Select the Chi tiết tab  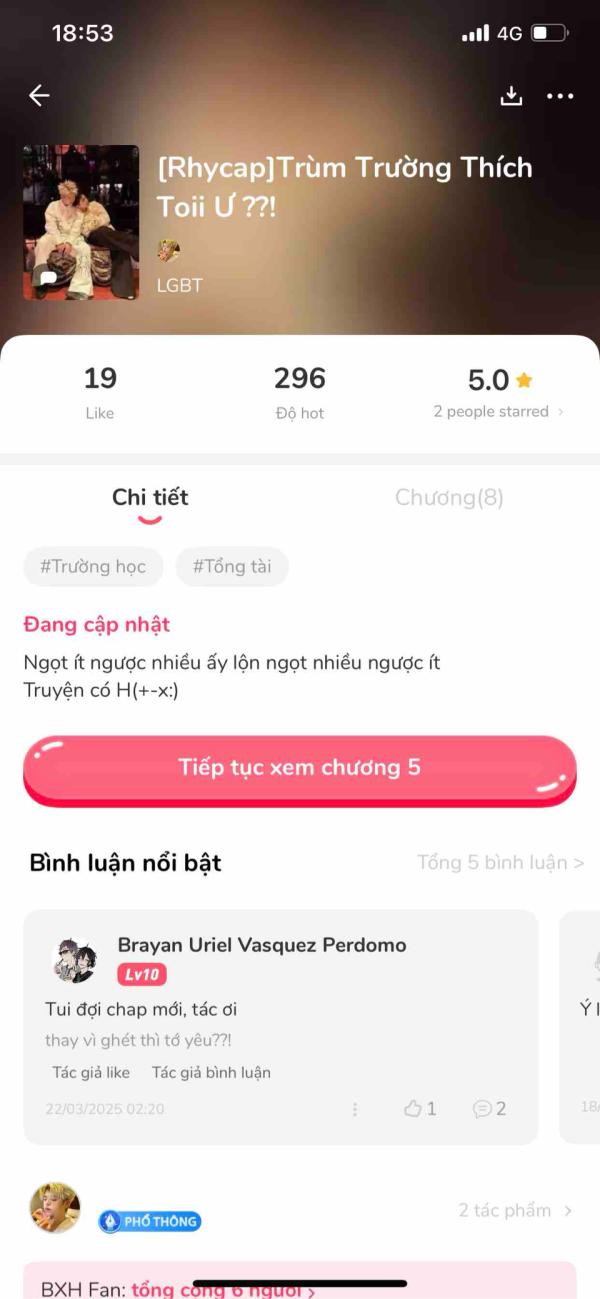[150, 497]
